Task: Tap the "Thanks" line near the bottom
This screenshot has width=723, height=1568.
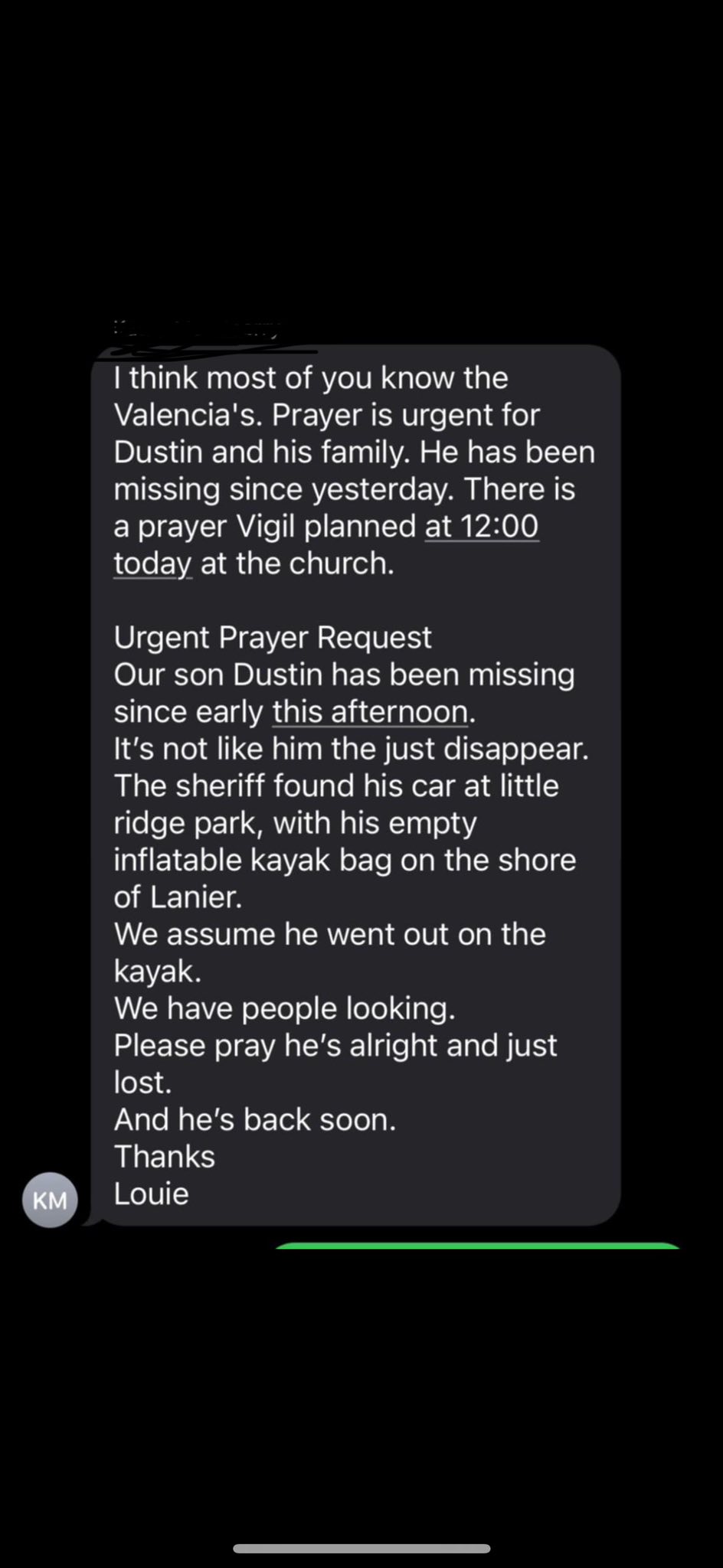Action: click(x=163, y=1156)
